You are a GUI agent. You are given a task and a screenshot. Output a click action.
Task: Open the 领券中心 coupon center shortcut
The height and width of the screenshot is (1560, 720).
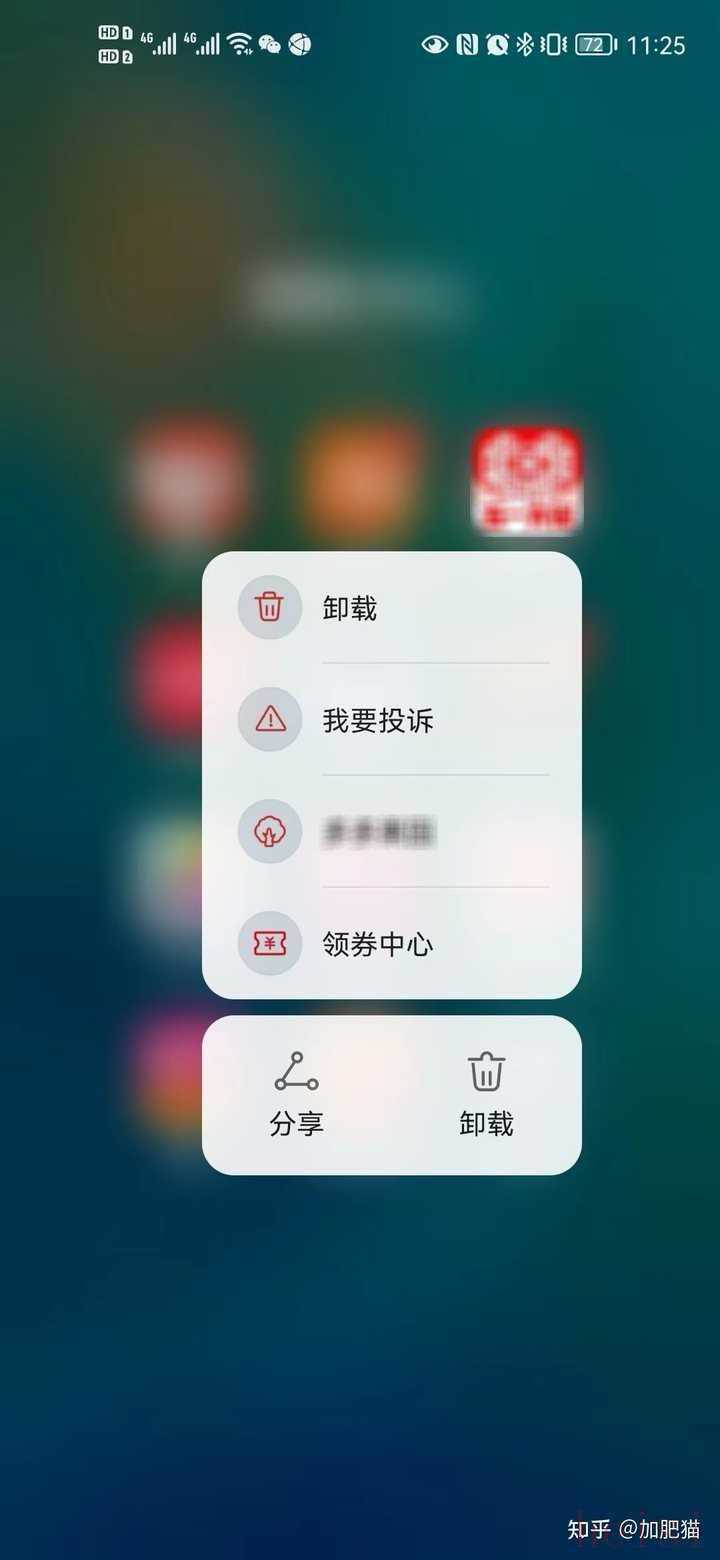(x=390, y=944)
